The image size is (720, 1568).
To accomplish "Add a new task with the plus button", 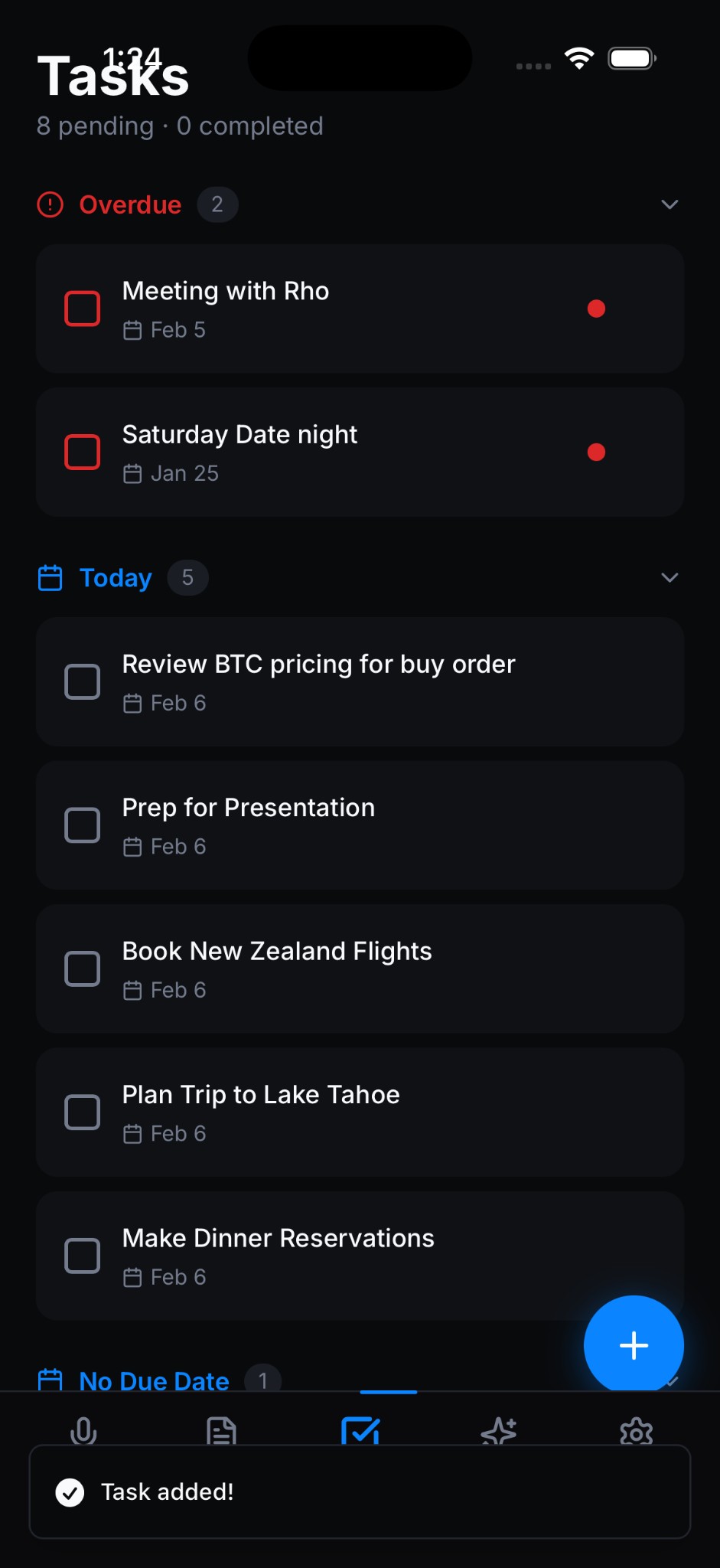I will [634, 1345].
